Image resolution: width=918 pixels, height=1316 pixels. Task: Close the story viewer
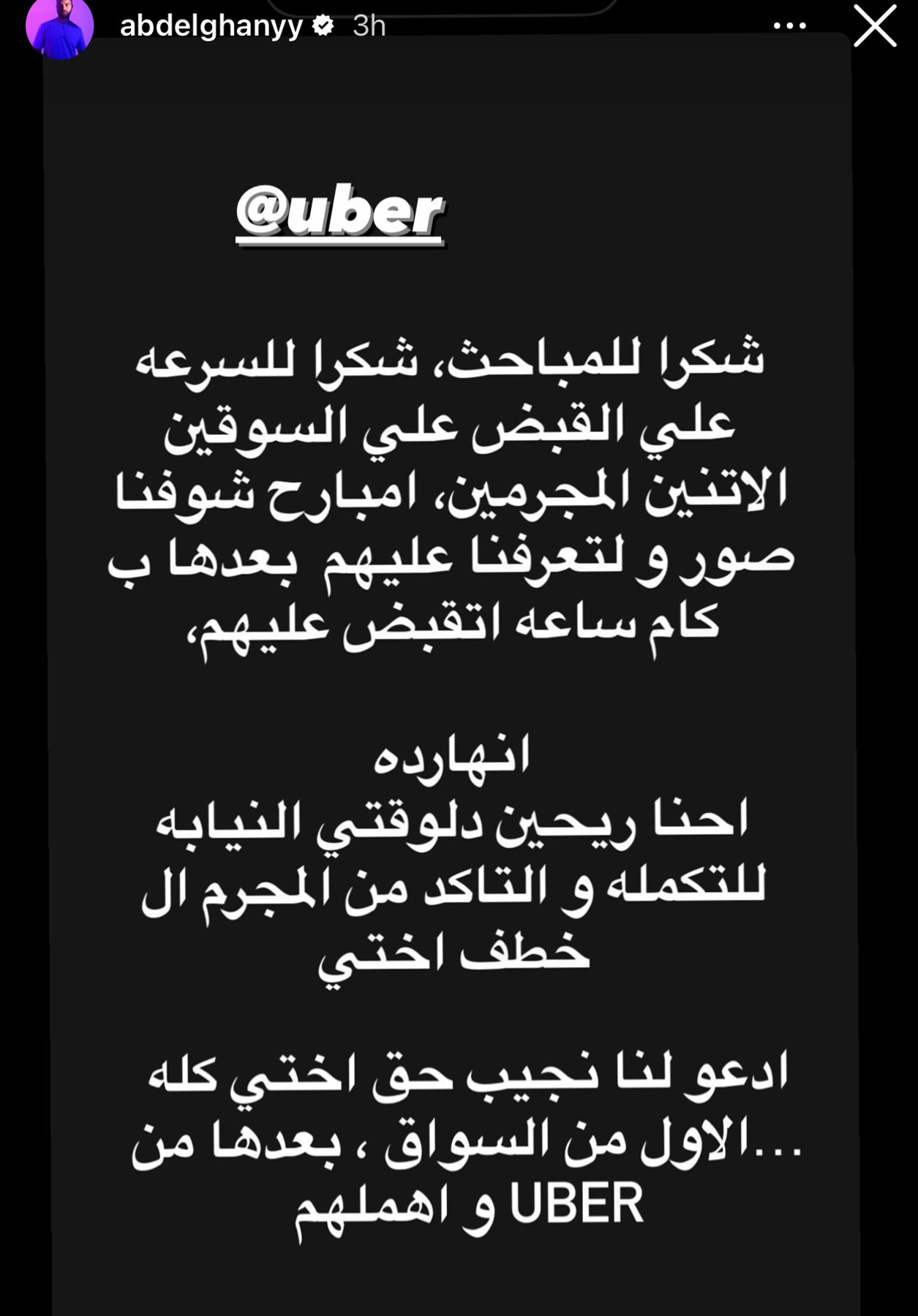875,26
